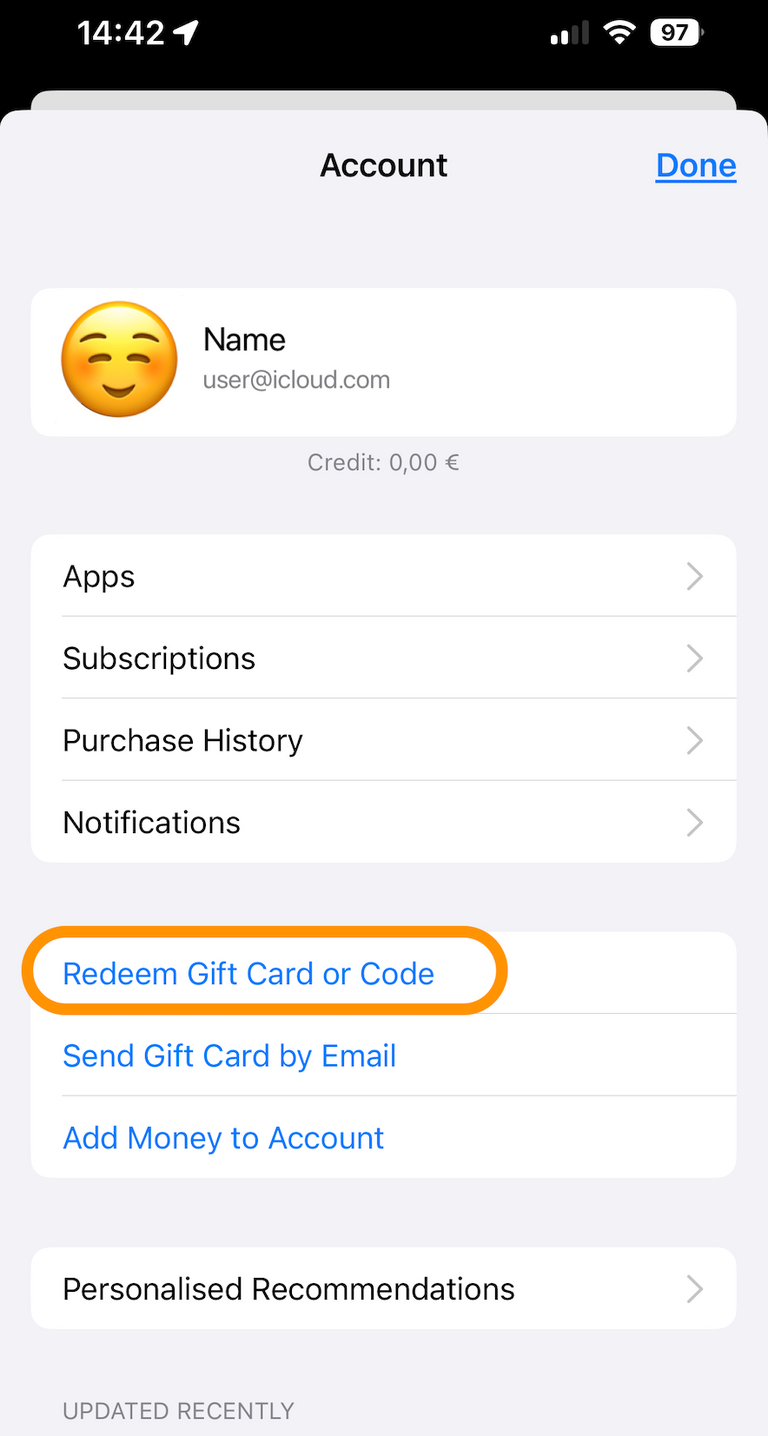768x1436 pixels.
Task: Open the profile card for user@icloud.com
Action: click(x=383, y=362)
